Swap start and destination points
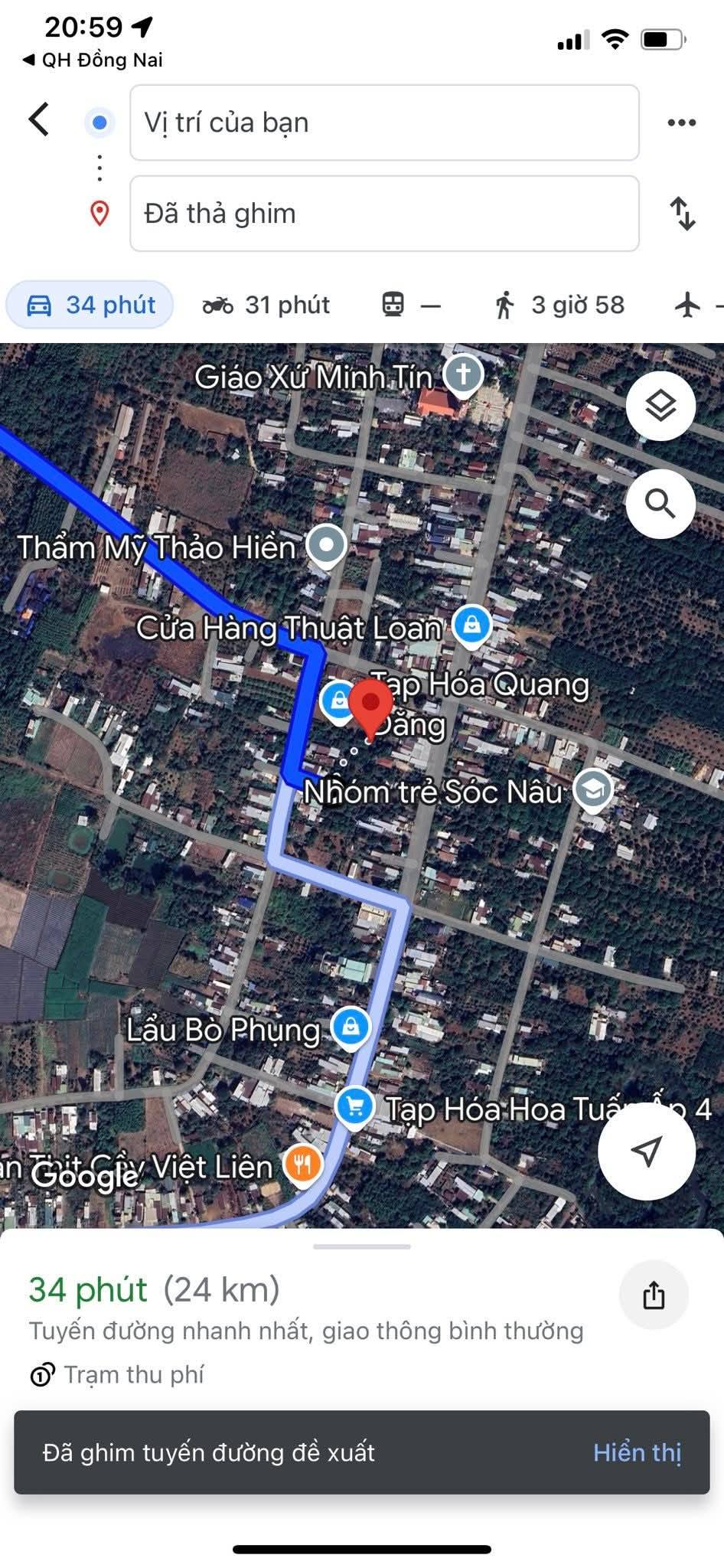724x1568 pixels. pos(682,214)
